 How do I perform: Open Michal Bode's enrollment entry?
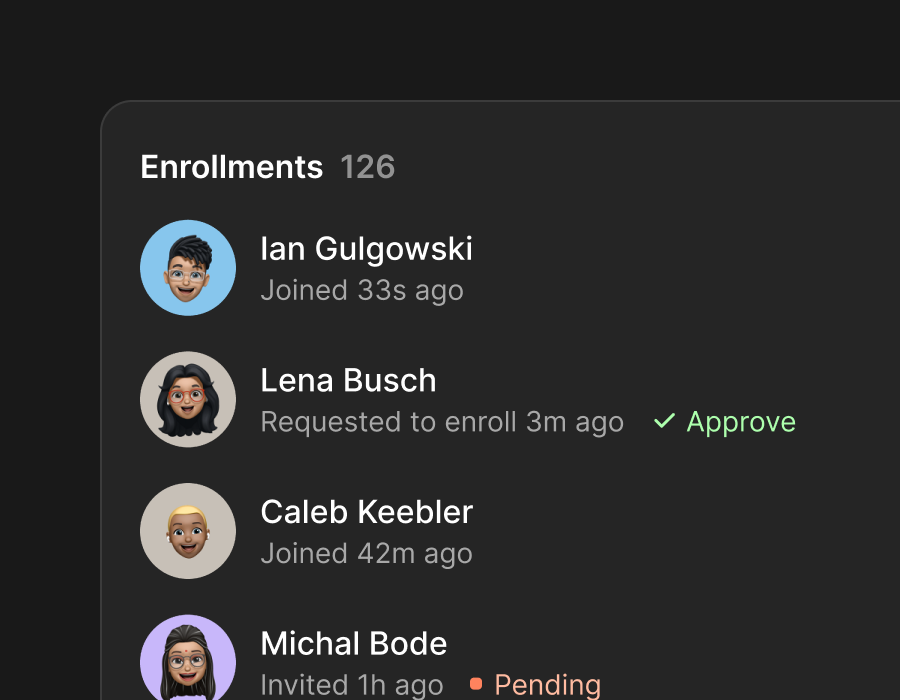(353, 643)
